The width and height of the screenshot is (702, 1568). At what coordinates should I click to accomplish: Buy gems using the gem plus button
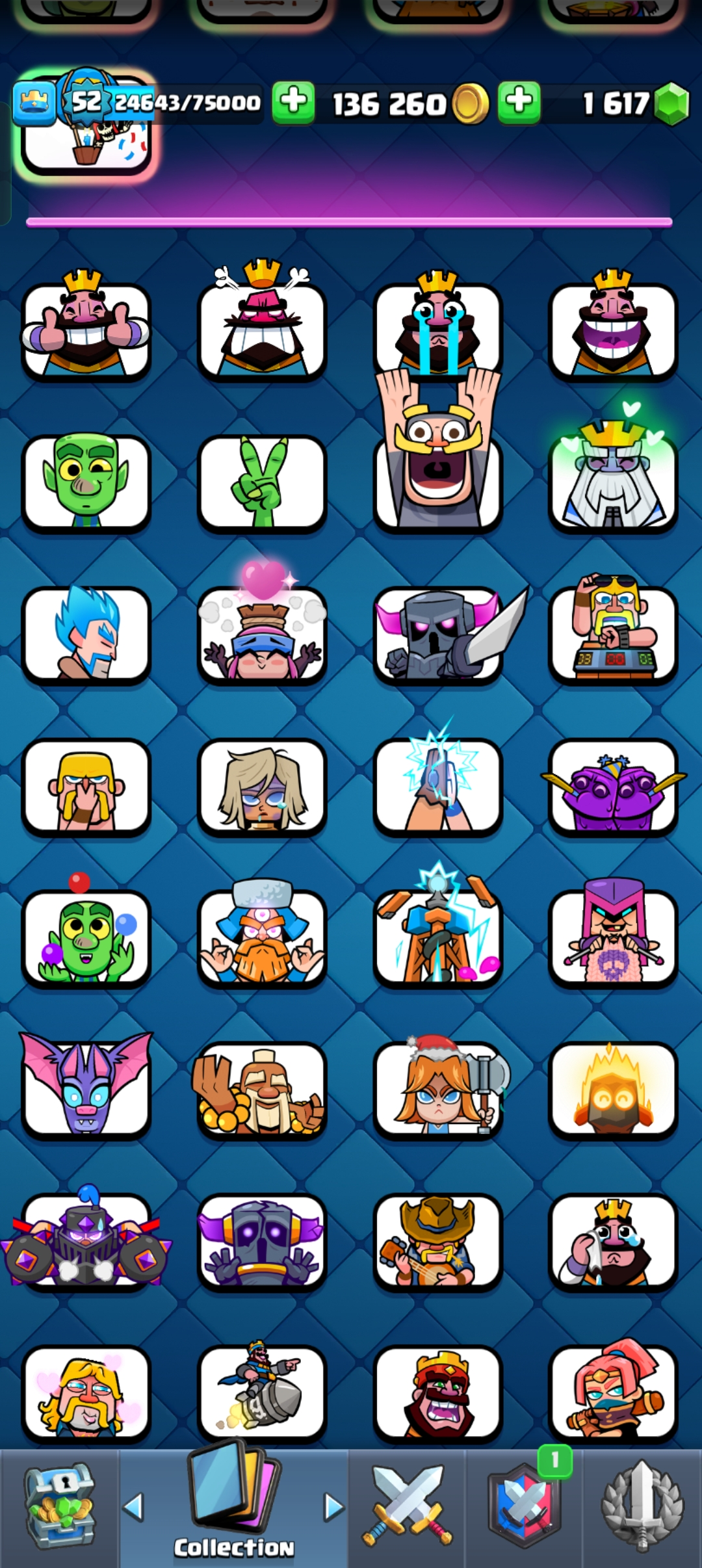(519, 102)
